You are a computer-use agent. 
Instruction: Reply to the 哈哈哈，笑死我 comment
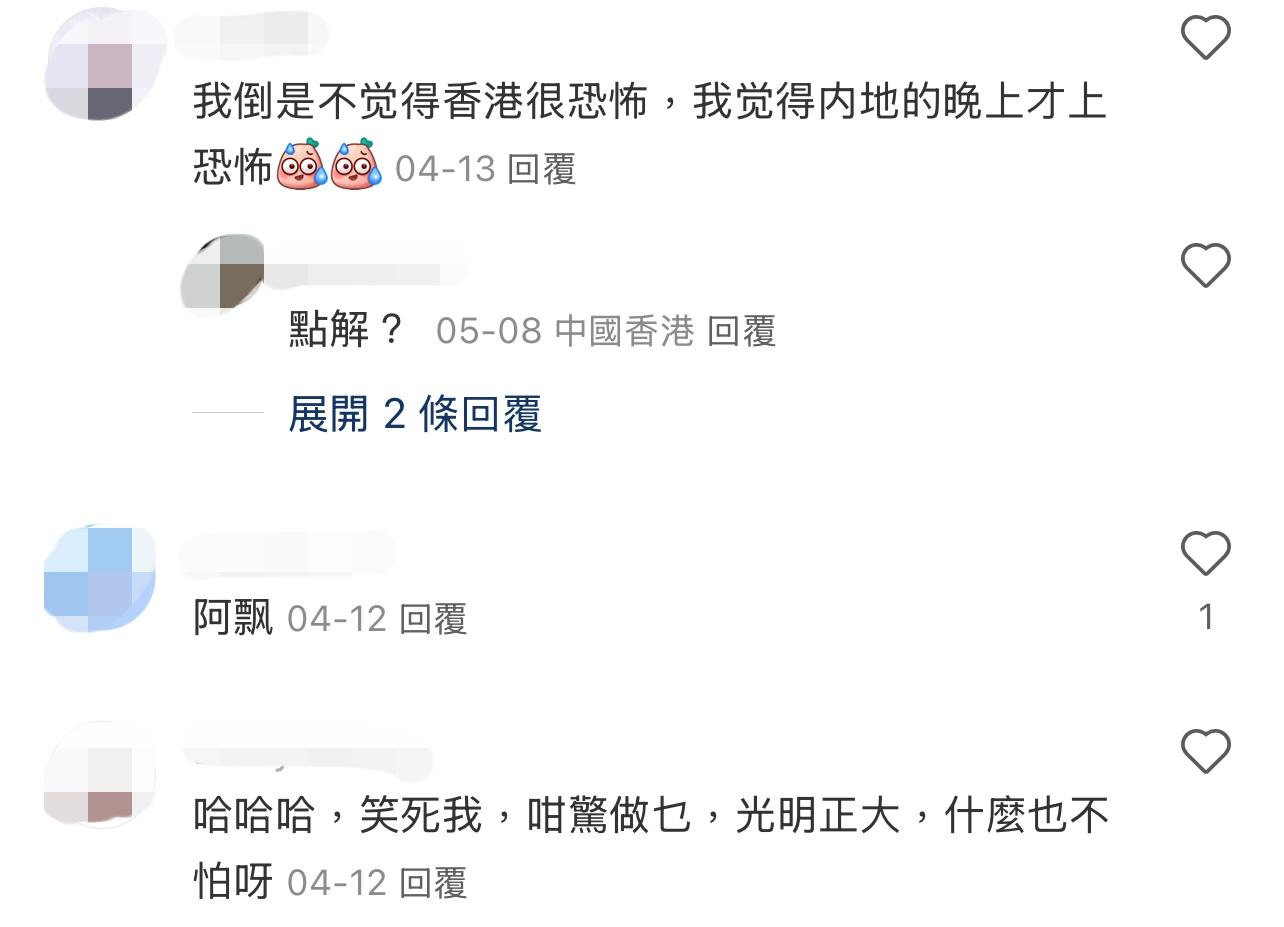(433, 883)
